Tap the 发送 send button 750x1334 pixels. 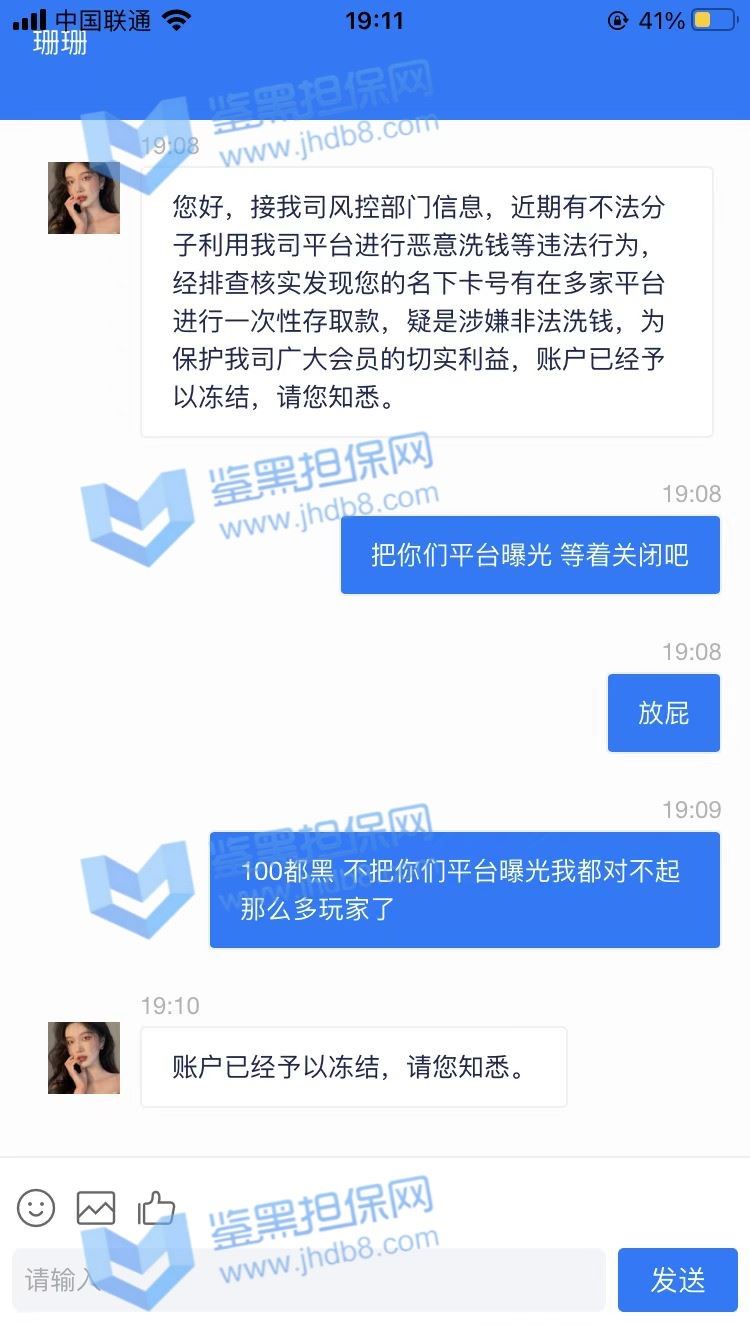(x=677, y=1280)
